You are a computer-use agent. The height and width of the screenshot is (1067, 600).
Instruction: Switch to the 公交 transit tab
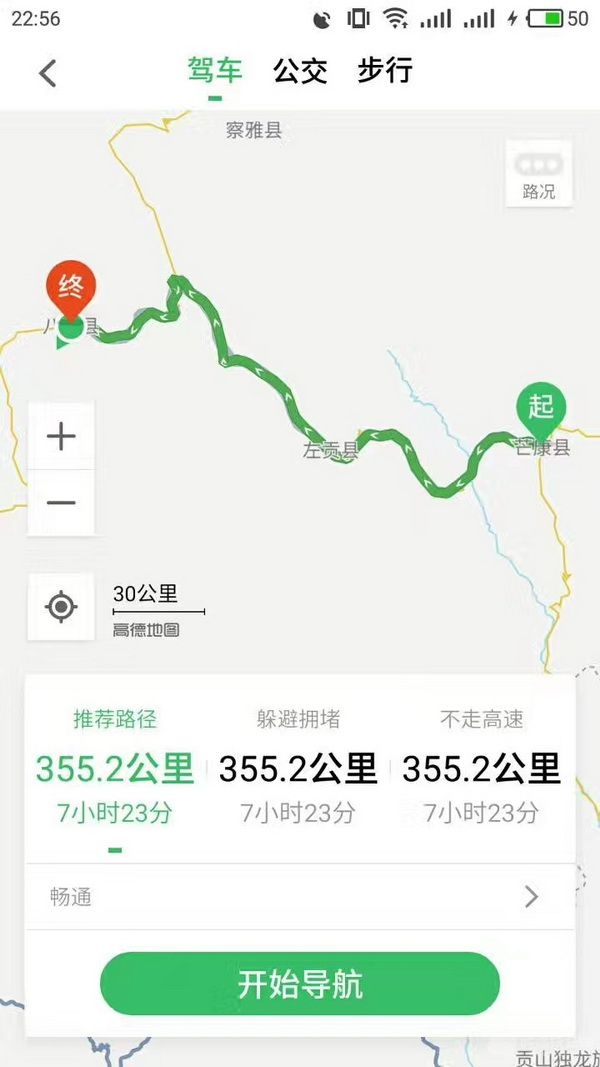tap(300, 71)
